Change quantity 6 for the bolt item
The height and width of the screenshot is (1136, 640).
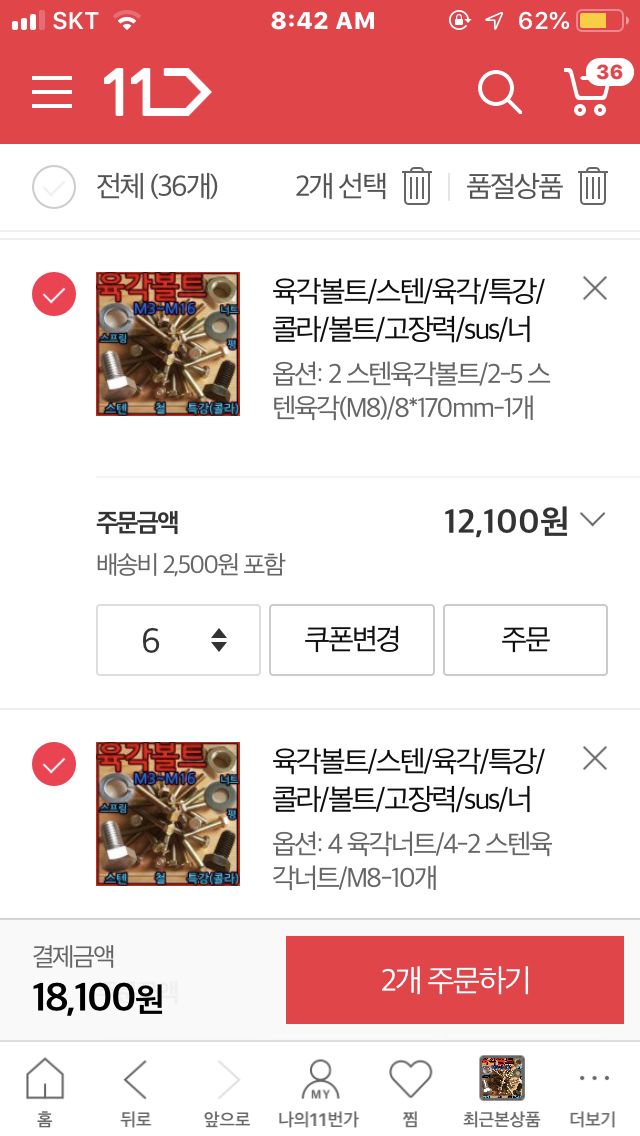(178, 640)
